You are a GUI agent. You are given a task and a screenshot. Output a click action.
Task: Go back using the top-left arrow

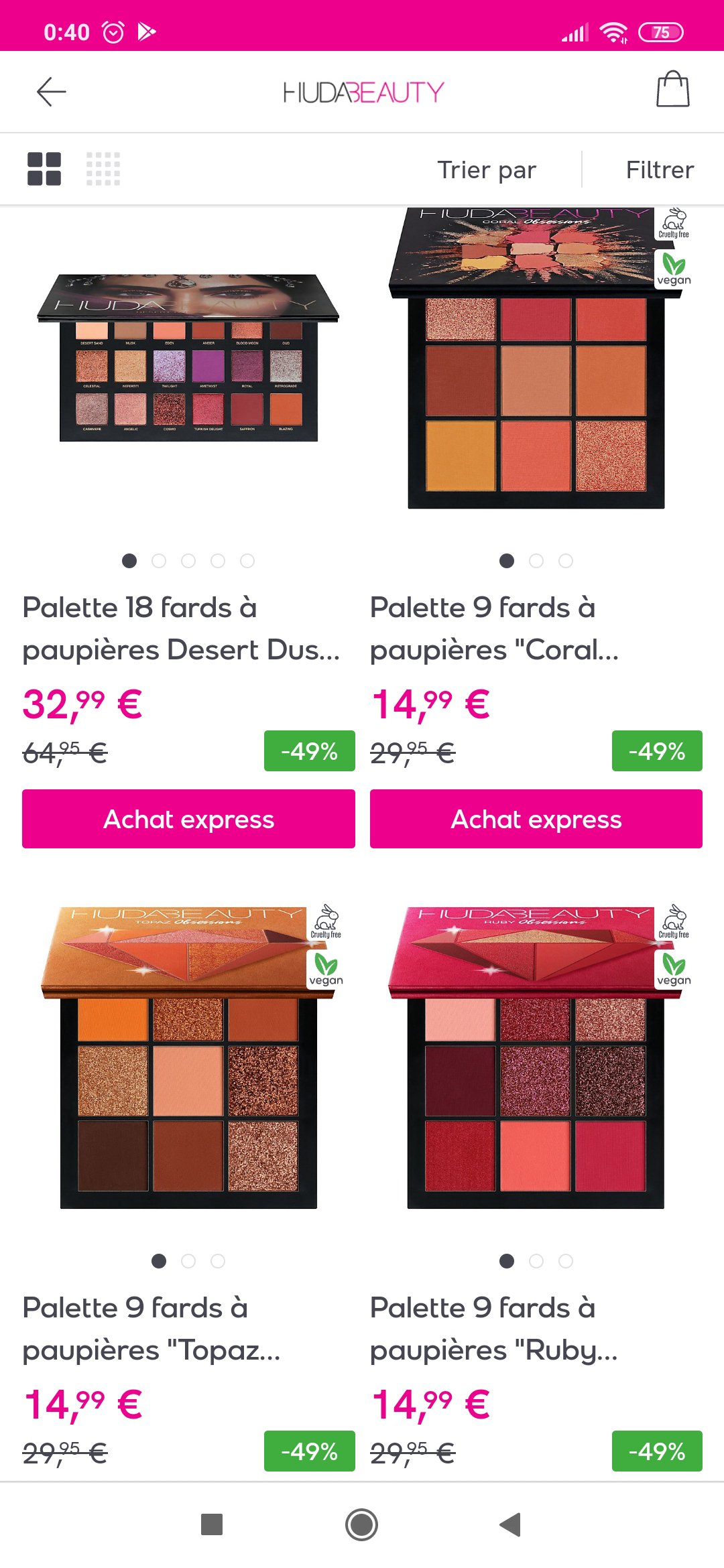[x=51, y=92]
